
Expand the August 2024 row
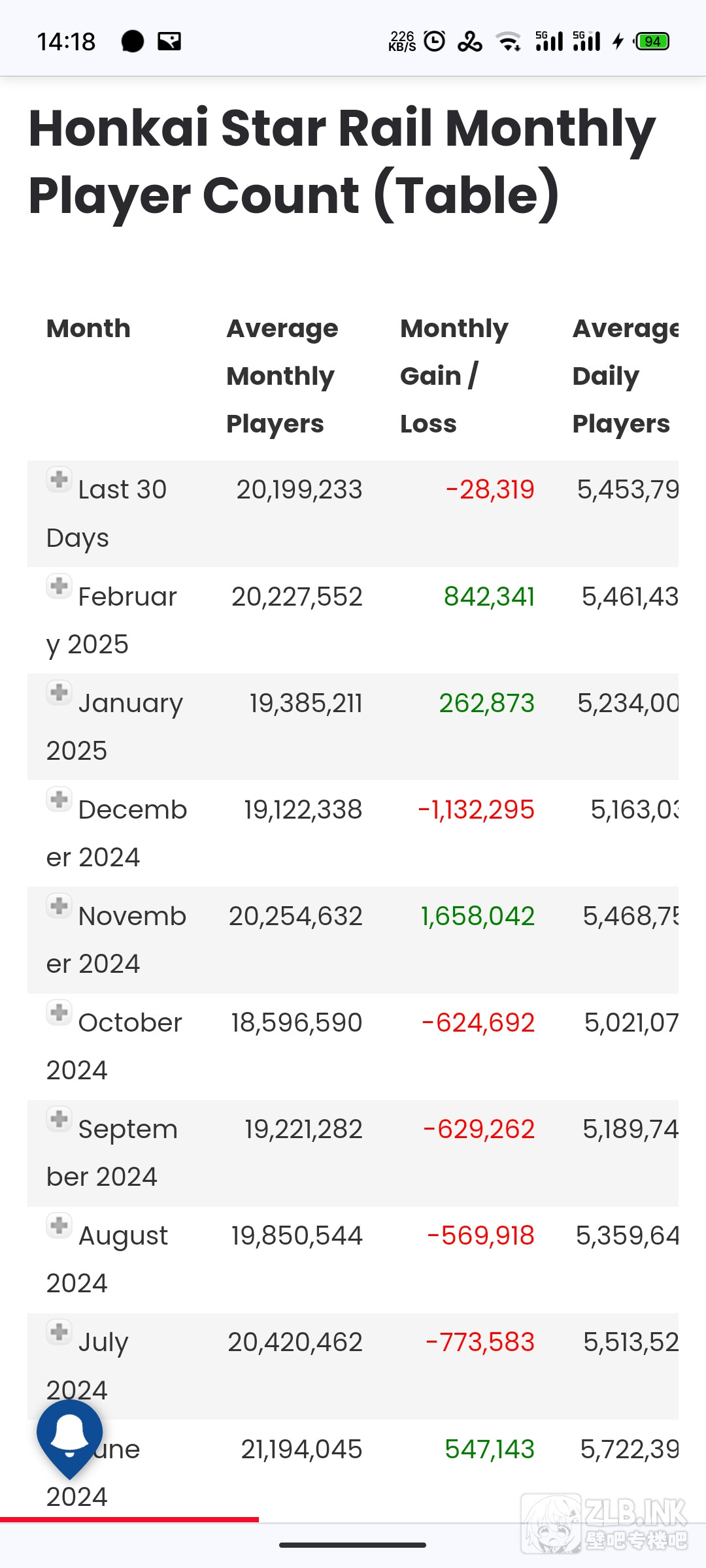pos(59,1225)
